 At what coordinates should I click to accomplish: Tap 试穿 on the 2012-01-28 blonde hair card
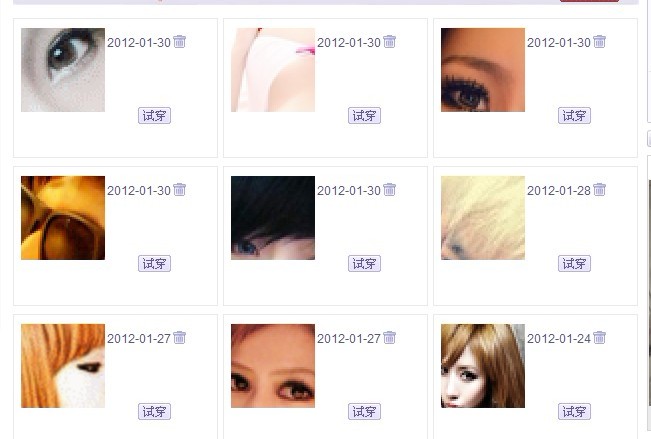(574, 264)
